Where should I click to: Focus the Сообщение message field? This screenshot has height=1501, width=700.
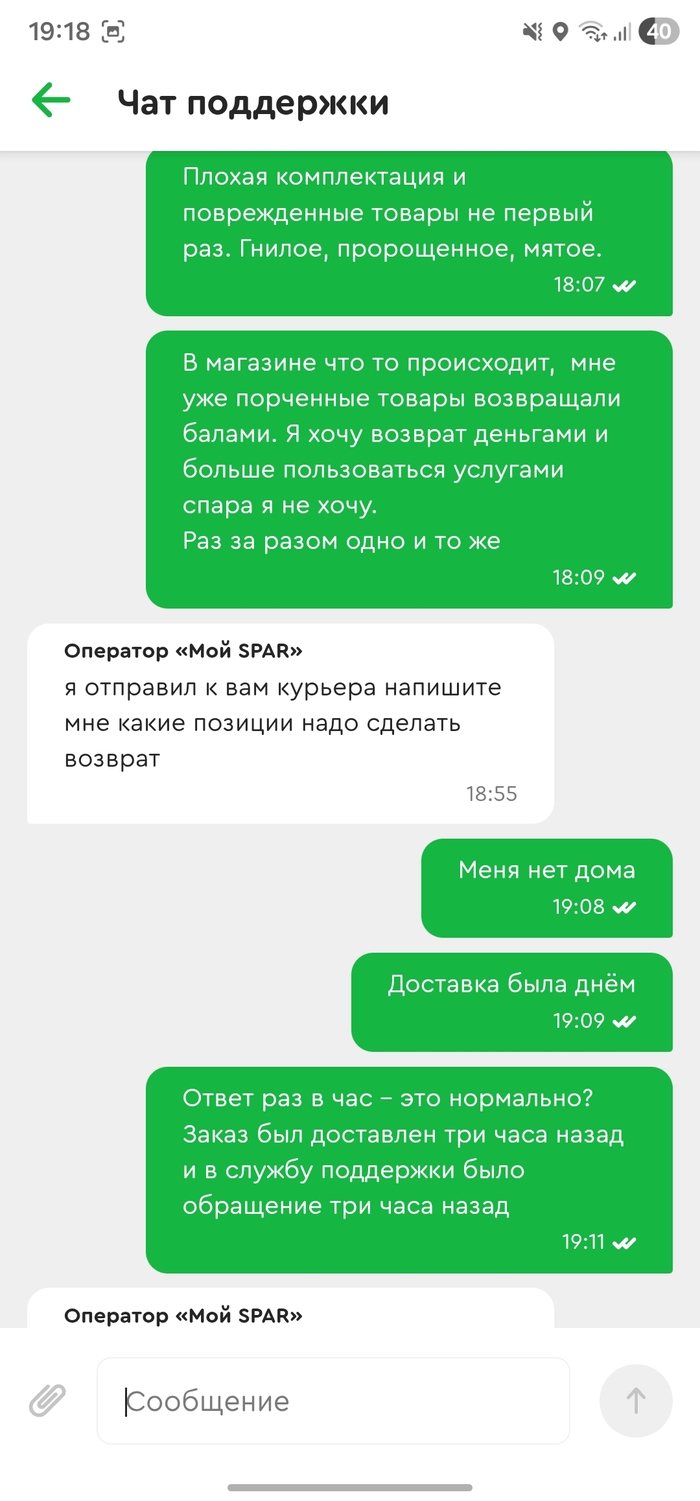(333, 1400)
